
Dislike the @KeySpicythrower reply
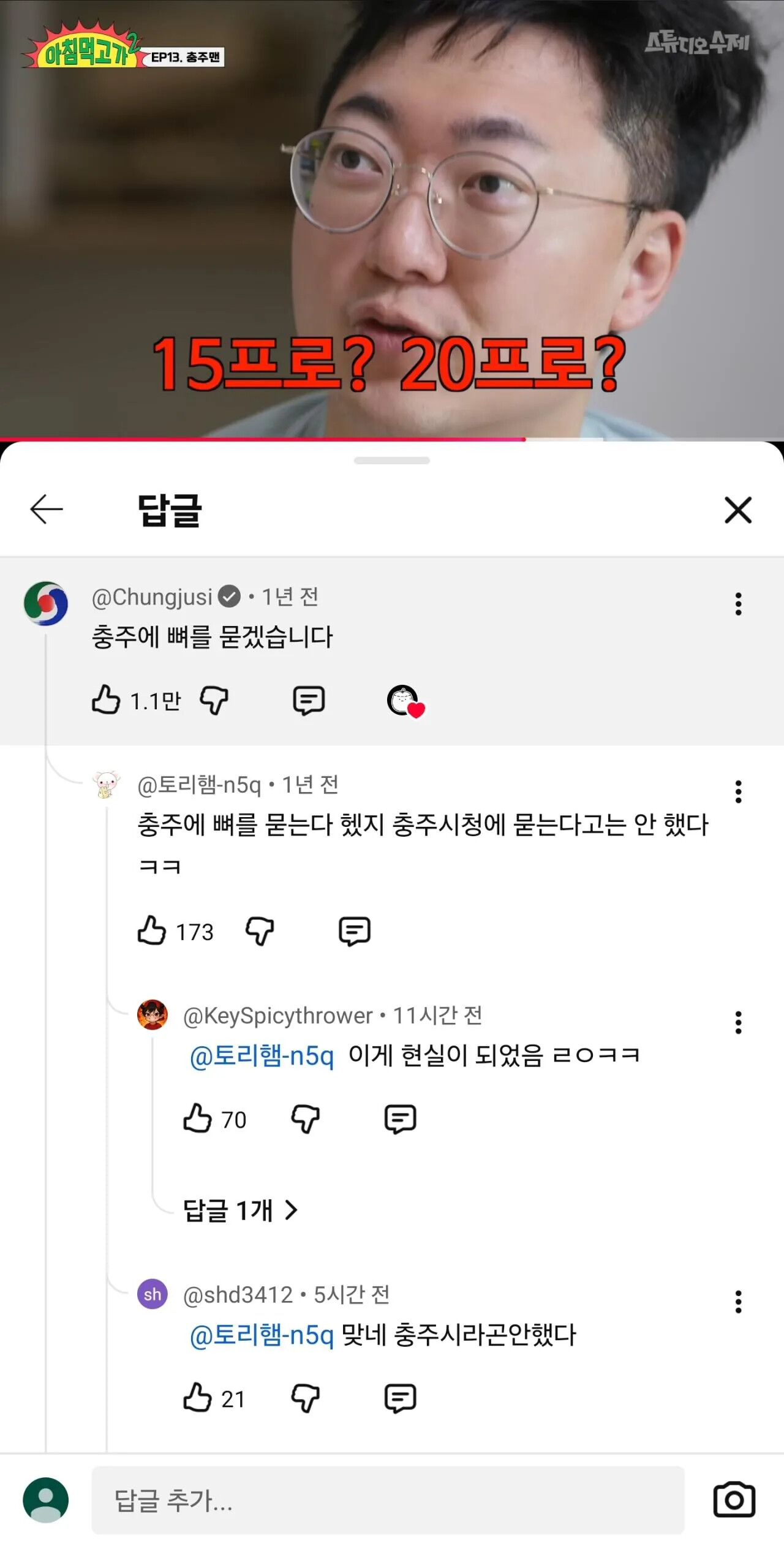pos(305,1118)
